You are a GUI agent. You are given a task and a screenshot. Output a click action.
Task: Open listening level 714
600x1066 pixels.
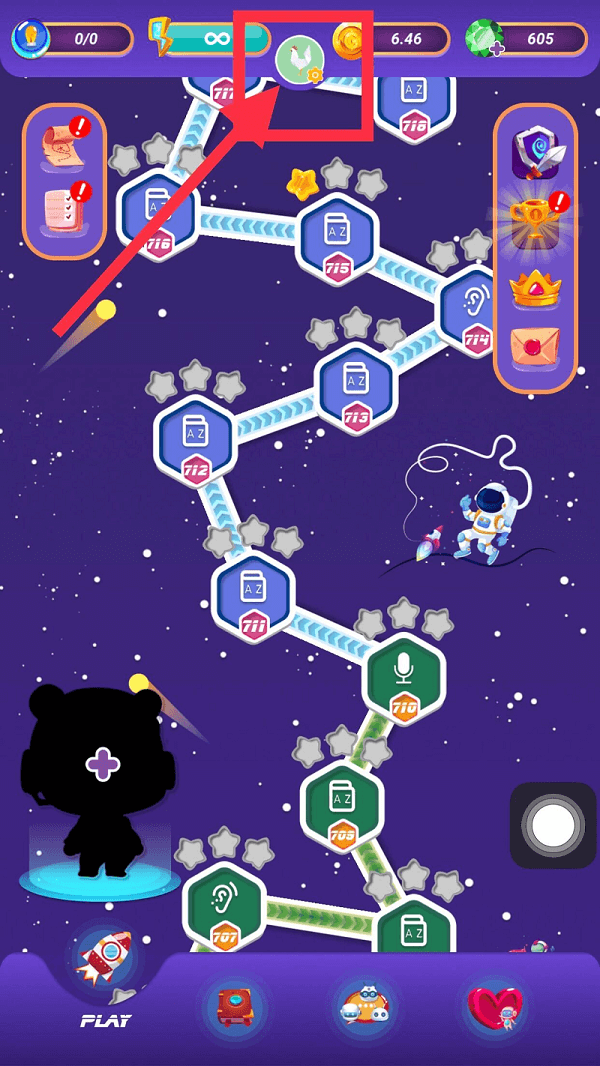[472, 308]
